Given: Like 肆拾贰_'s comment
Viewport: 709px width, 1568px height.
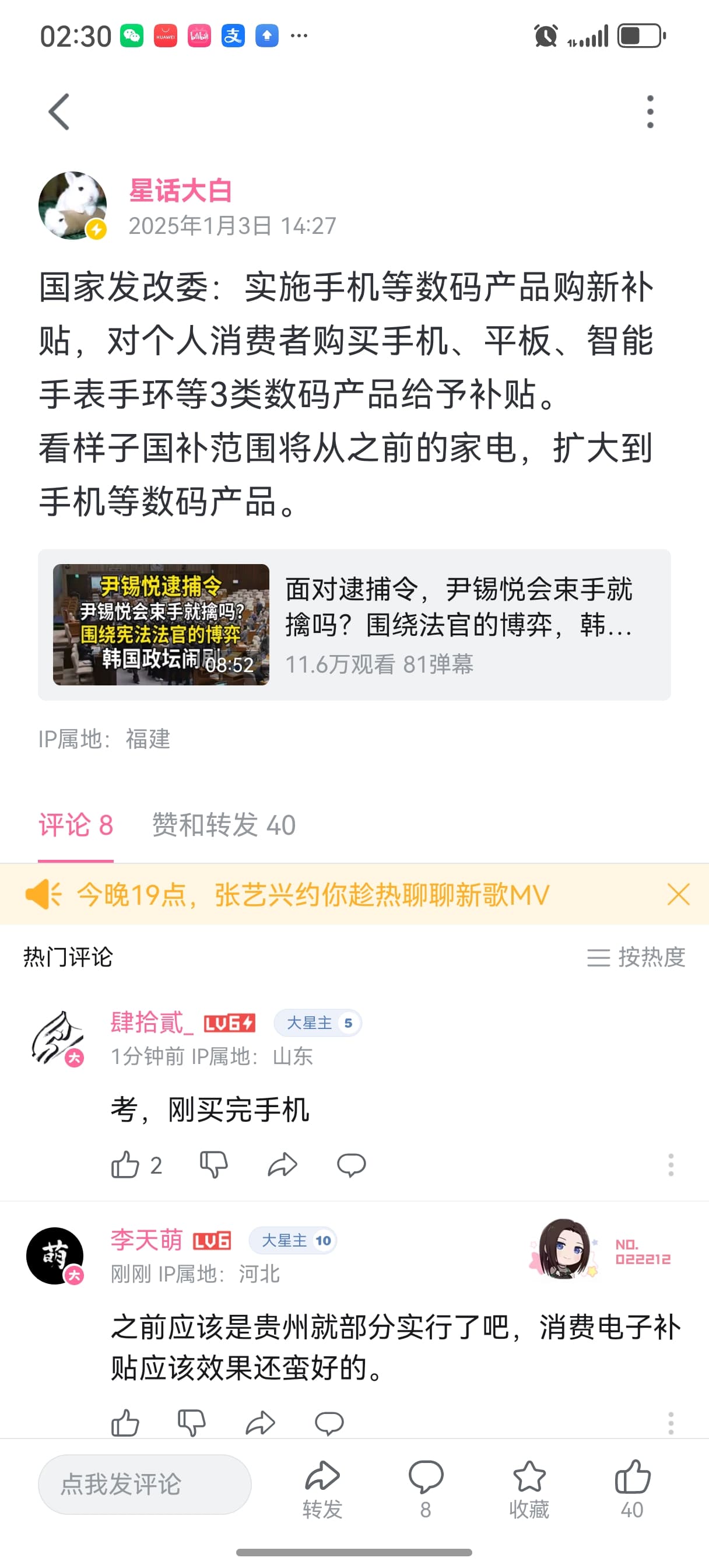Looking at the screenshot, I should coord(125,1165).
